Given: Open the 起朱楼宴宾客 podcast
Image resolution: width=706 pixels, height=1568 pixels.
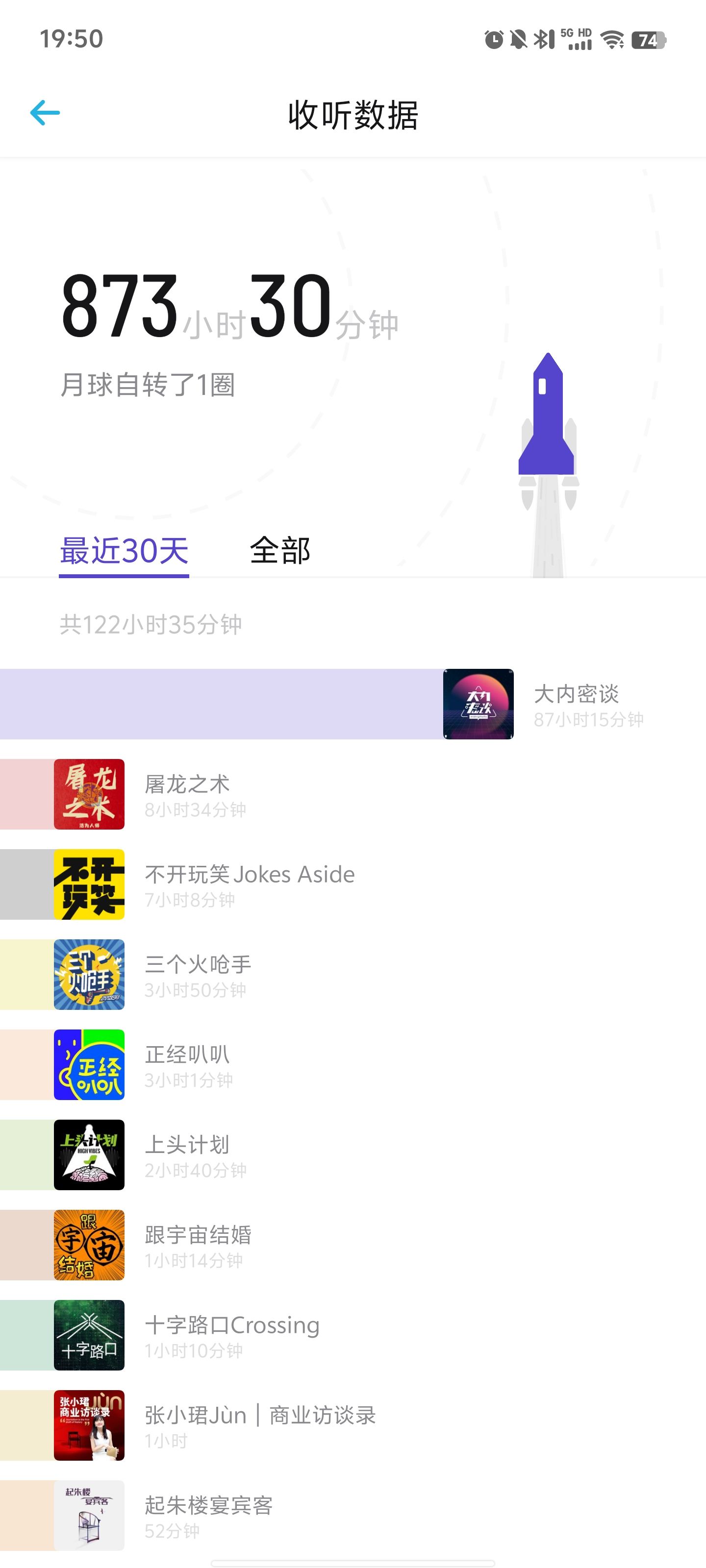Looking at the screenshot, I should coord(208,1515).
